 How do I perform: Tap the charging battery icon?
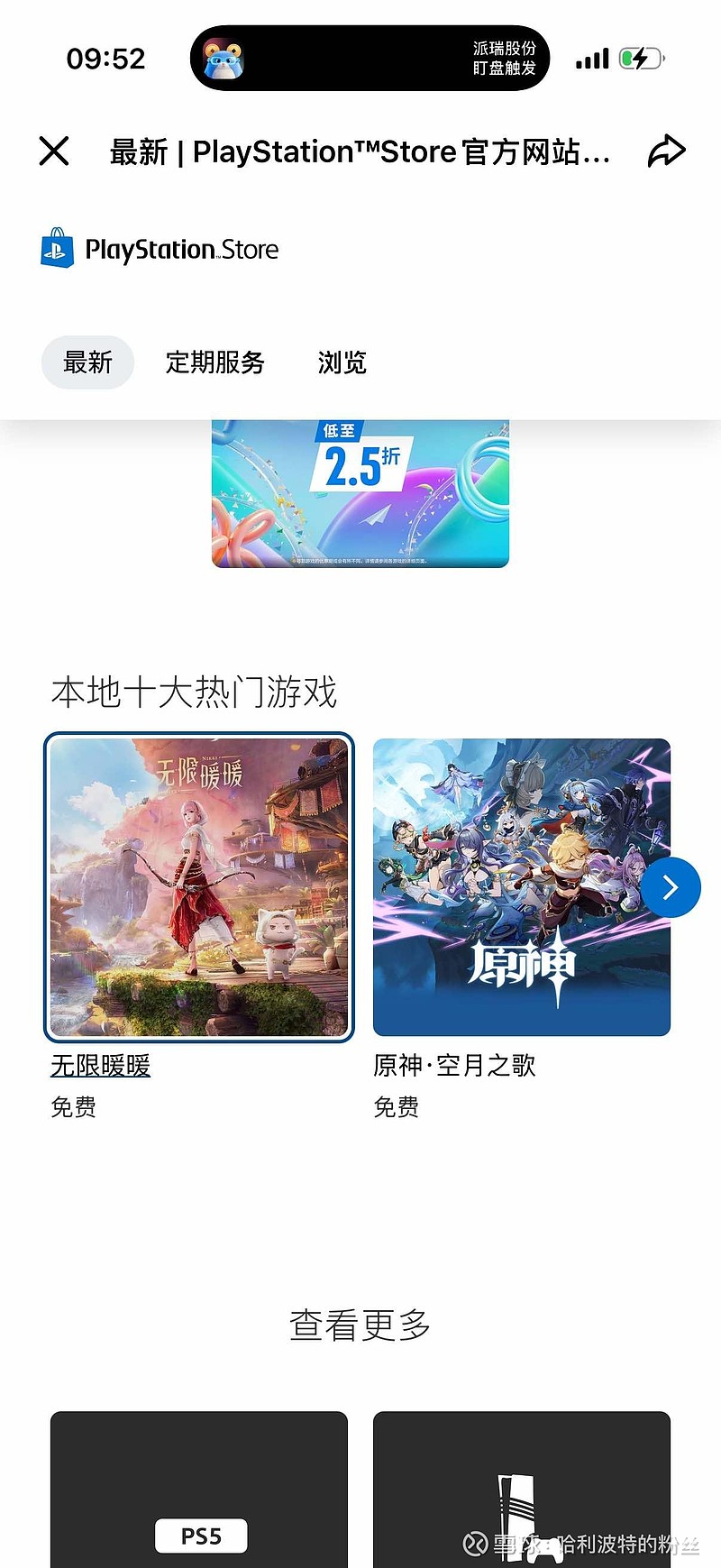coord(638,58)
